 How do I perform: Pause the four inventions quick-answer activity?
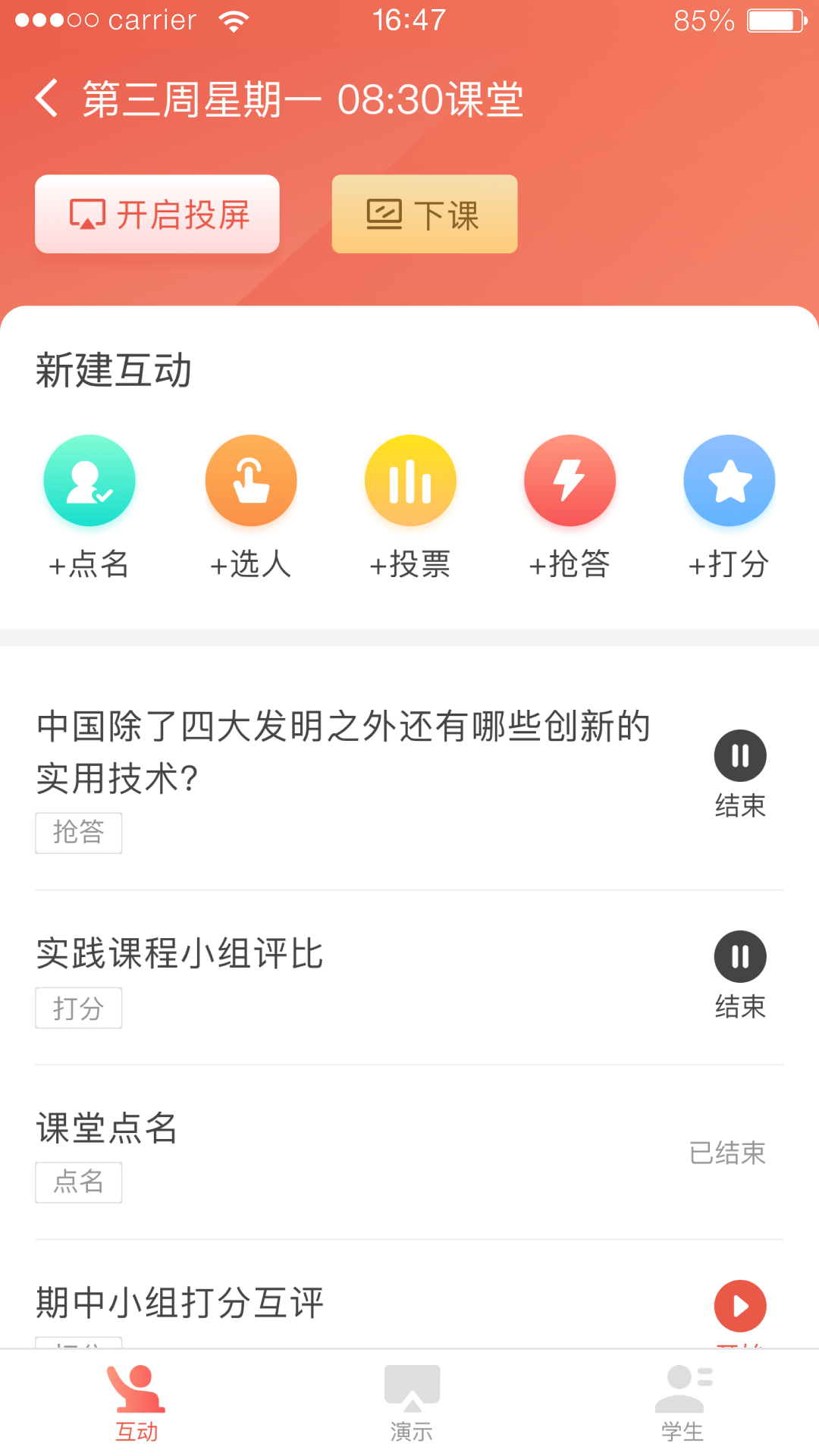[740, 755]
